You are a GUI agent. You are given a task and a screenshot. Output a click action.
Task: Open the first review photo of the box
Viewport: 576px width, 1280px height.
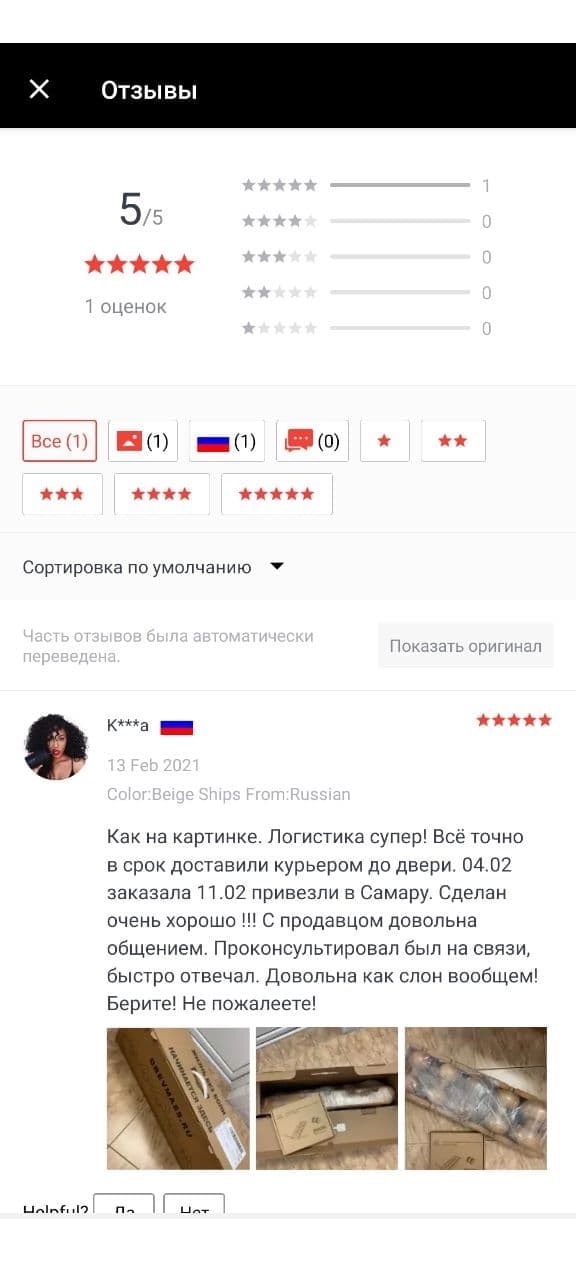click(x=178, y=1098)
